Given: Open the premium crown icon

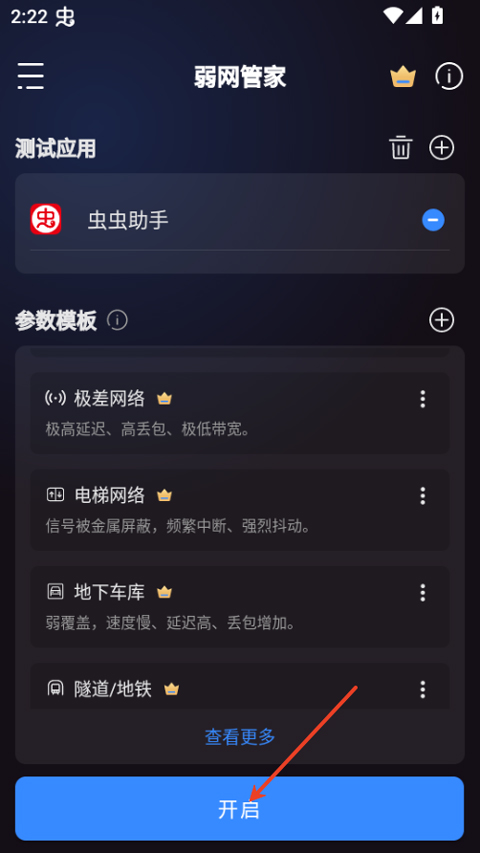Looking at the screenshot, I should [x=403, y=77].
